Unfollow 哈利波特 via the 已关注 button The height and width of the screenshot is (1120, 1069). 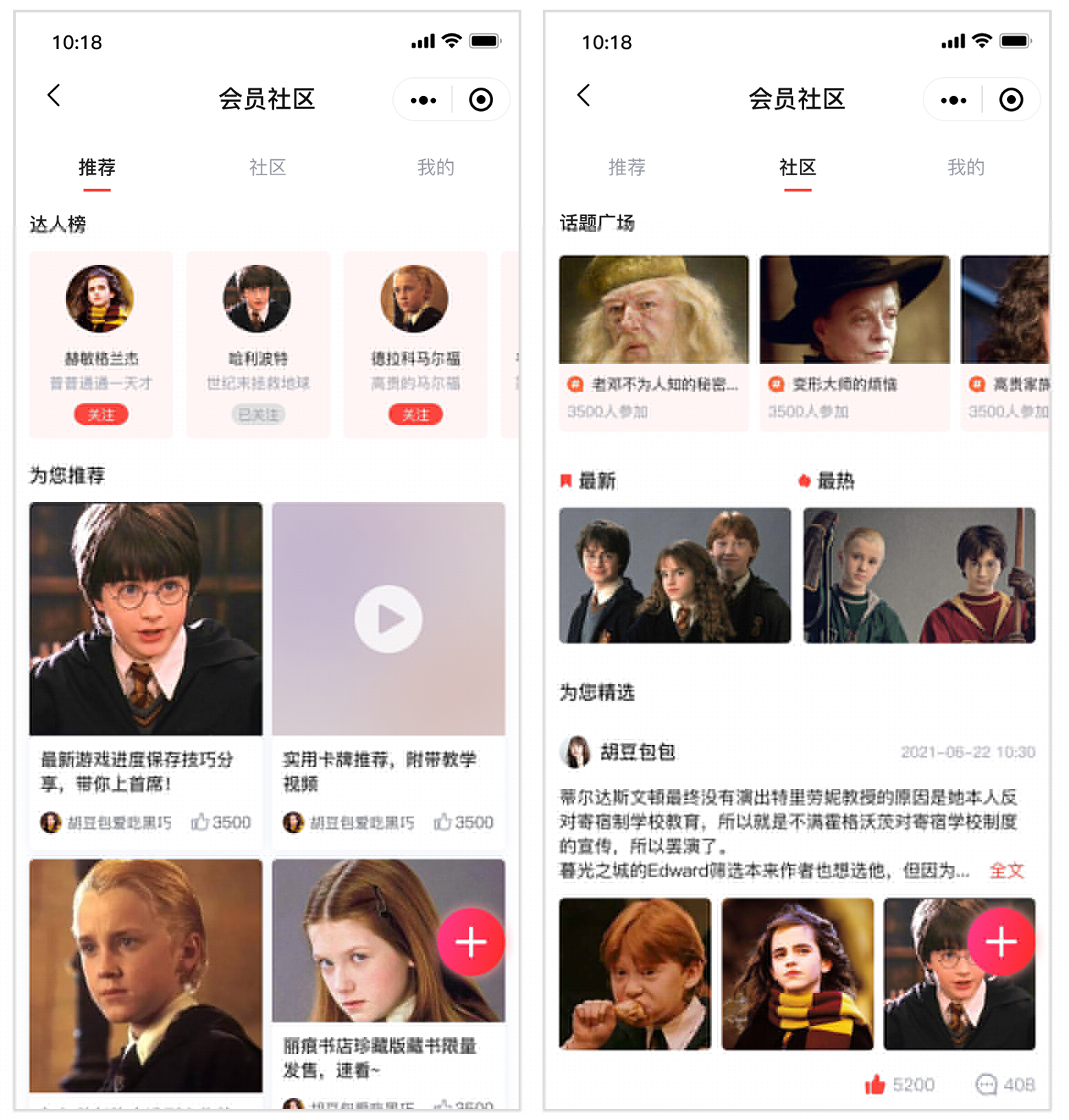pyautogui.click(x=258, y=414)
